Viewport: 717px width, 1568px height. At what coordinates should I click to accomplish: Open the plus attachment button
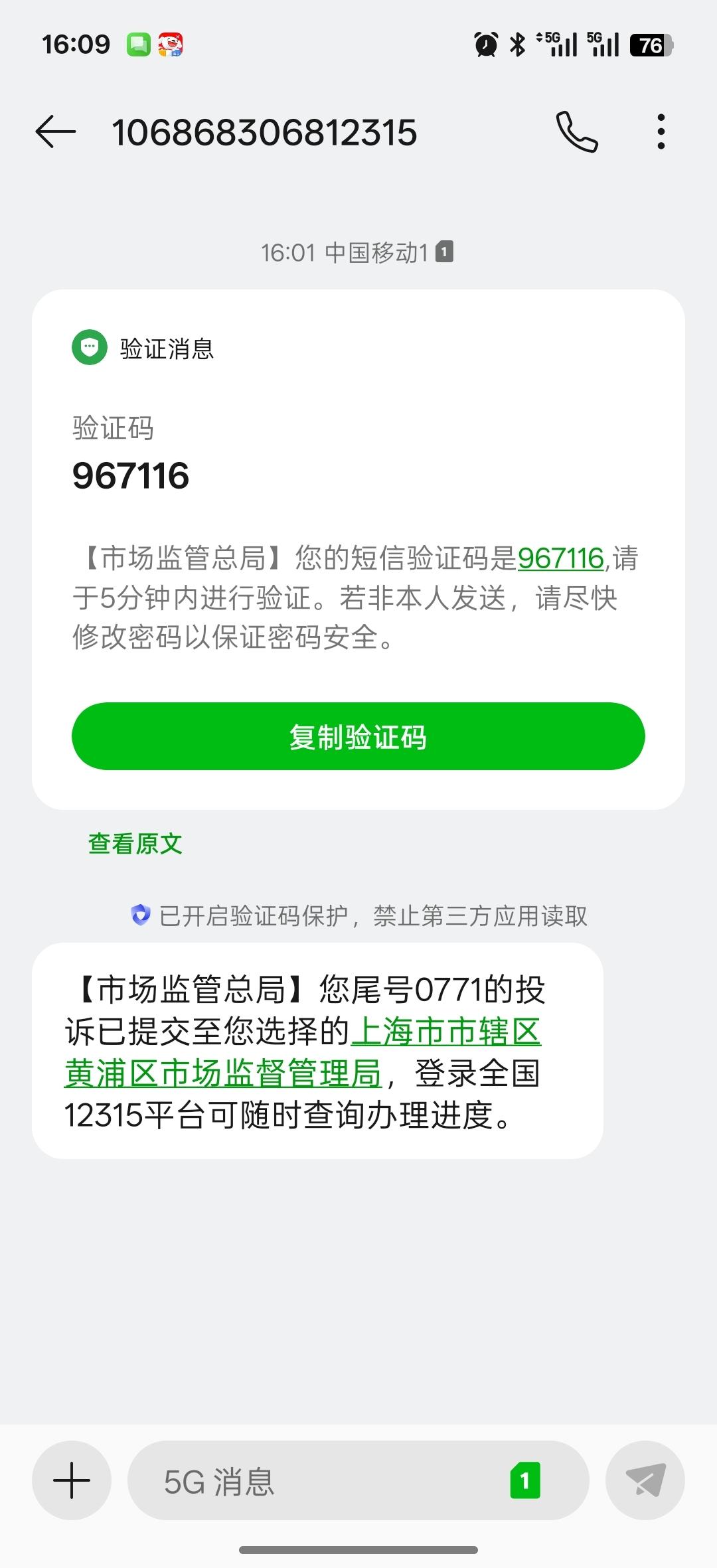pyautogui.click(x=71, y=1480)
